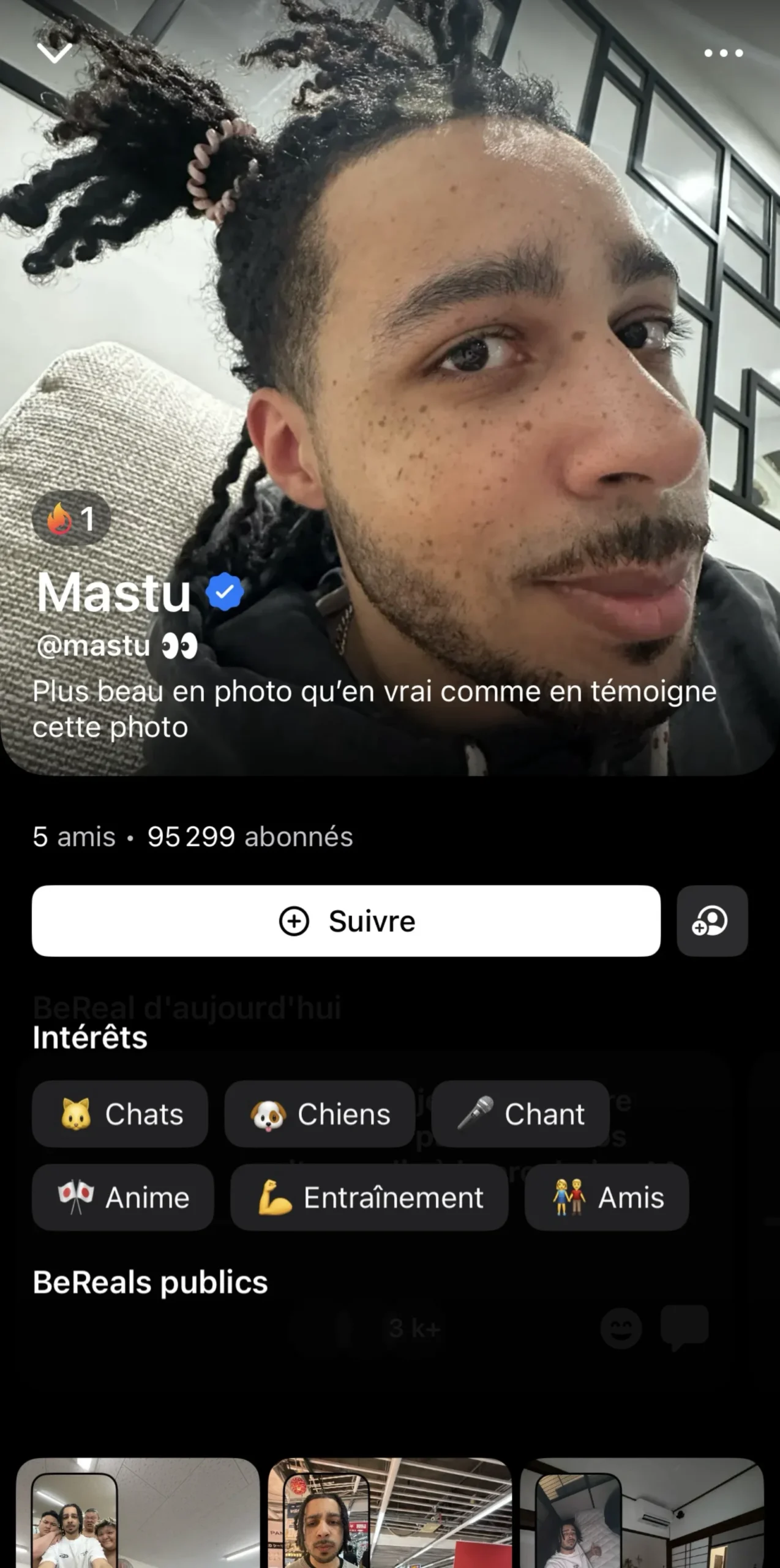Select the Chant interest chip

[x=520, y=1114]
